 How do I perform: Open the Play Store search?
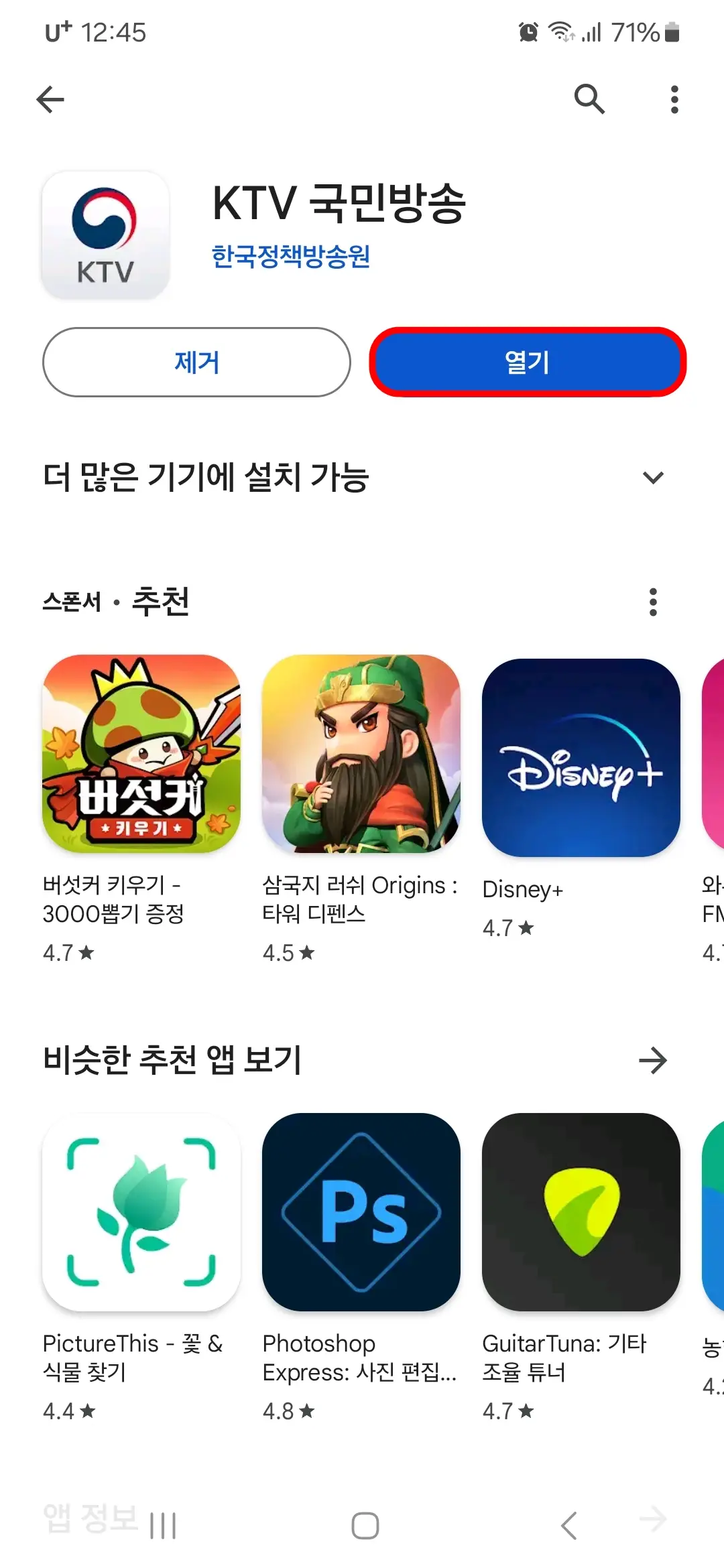(x=589, y=99)
